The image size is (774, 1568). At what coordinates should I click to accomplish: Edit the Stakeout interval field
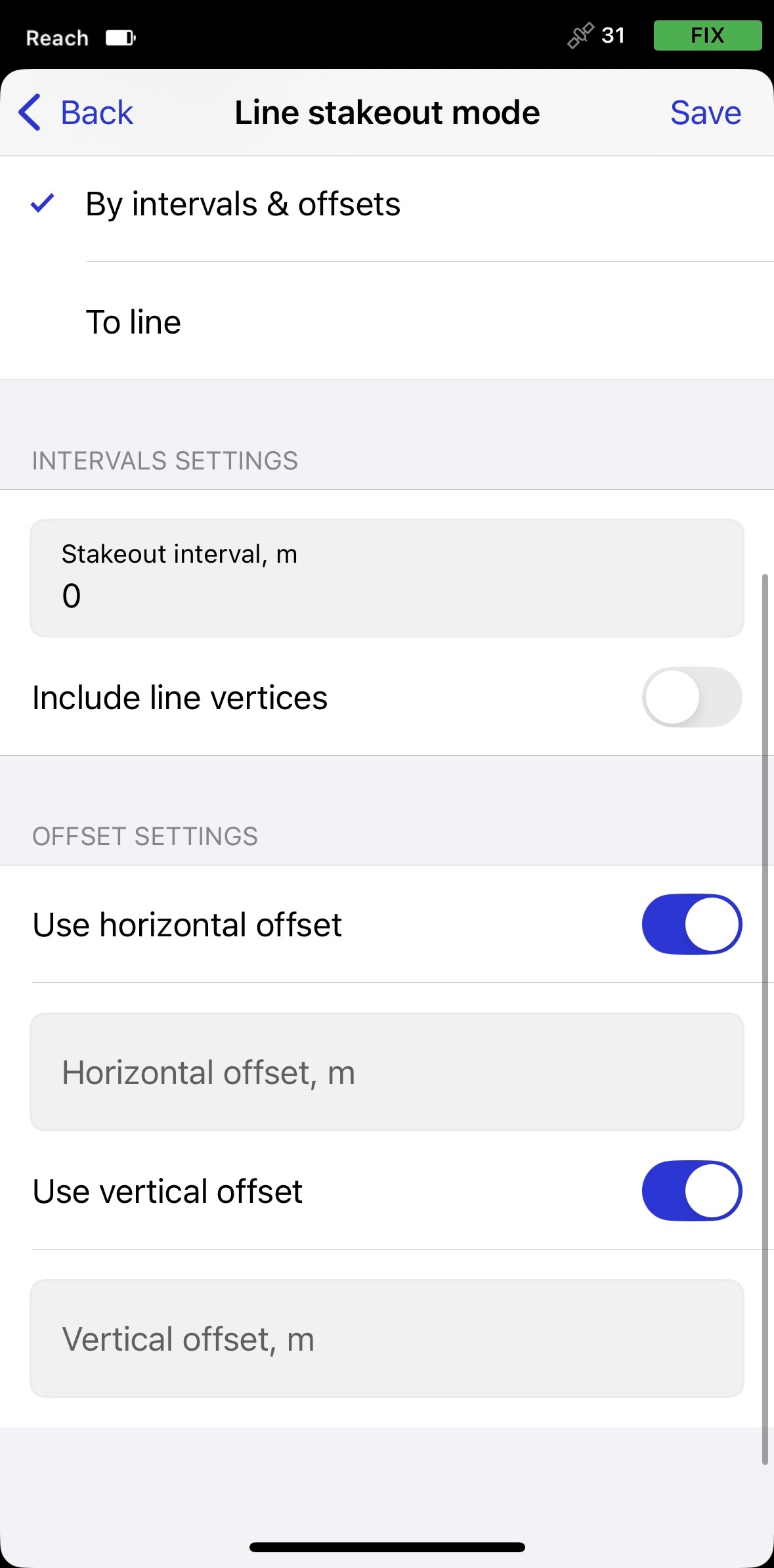(x=387, y=578)
